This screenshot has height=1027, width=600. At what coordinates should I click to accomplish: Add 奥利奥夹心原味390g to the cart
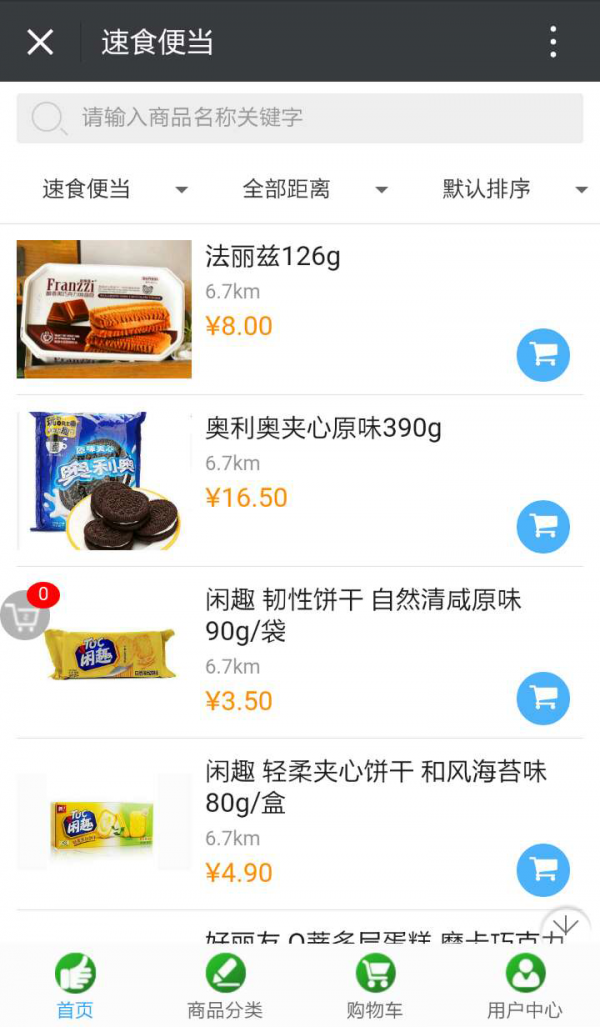point(543,527)
